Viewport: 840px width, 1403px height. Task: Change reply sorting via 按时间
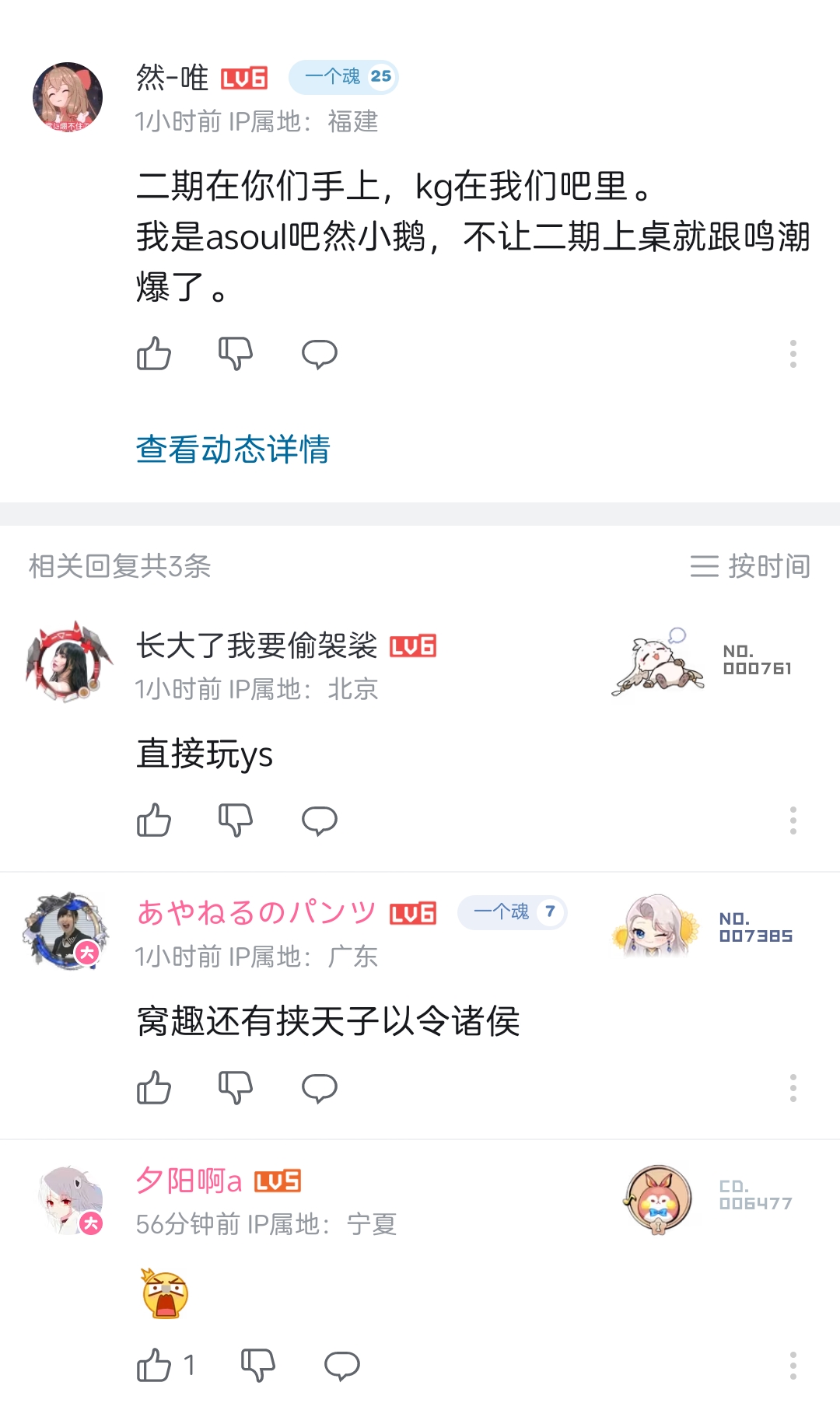[750, 566]
